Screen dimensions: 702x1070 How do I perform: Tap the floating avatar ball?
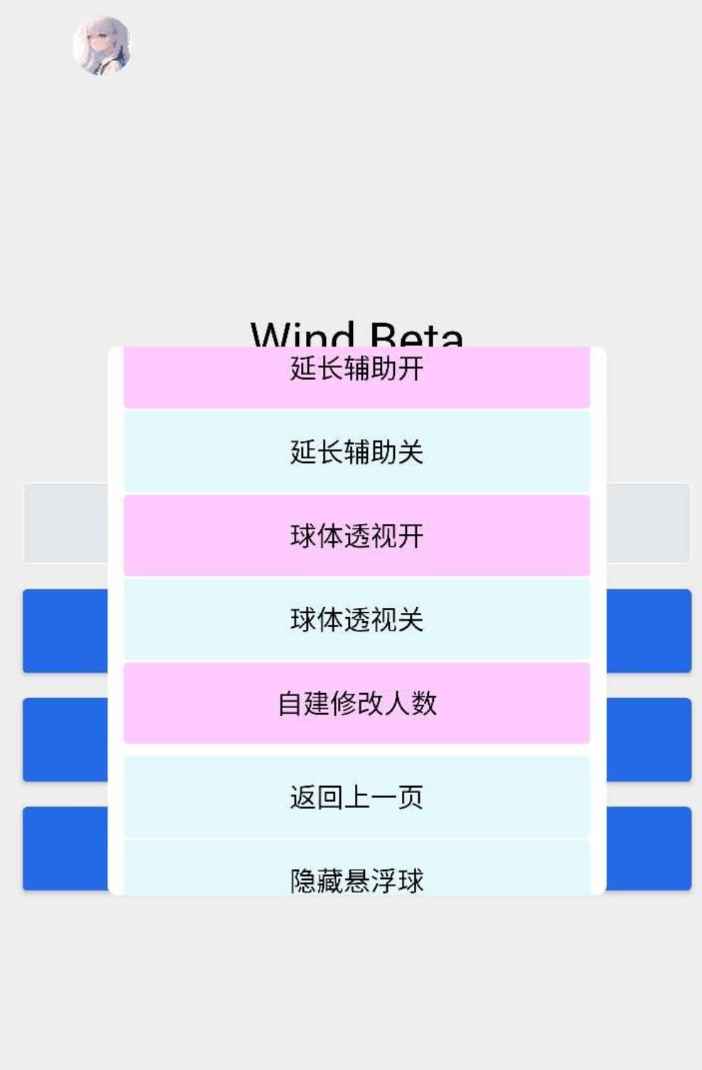pos(102,46)
